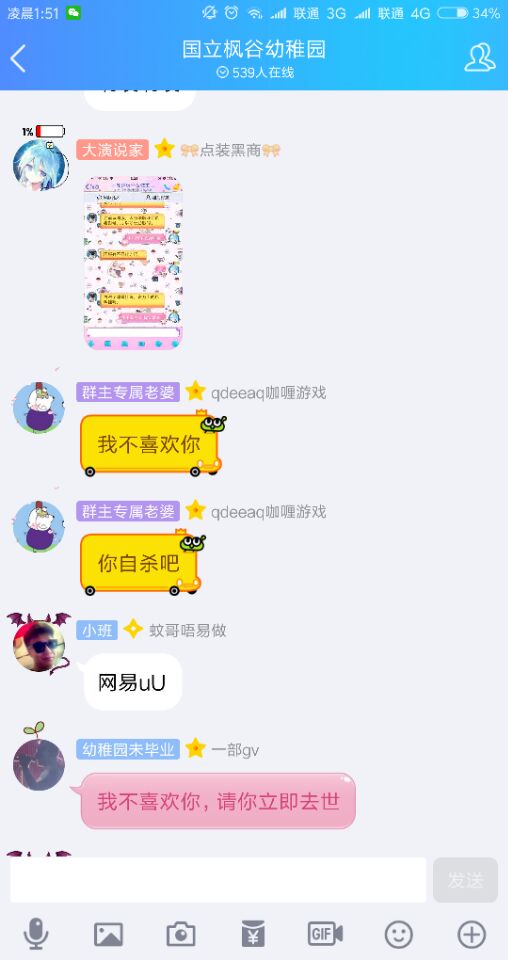
Task: Send a red packet
Action: [253, 934]
